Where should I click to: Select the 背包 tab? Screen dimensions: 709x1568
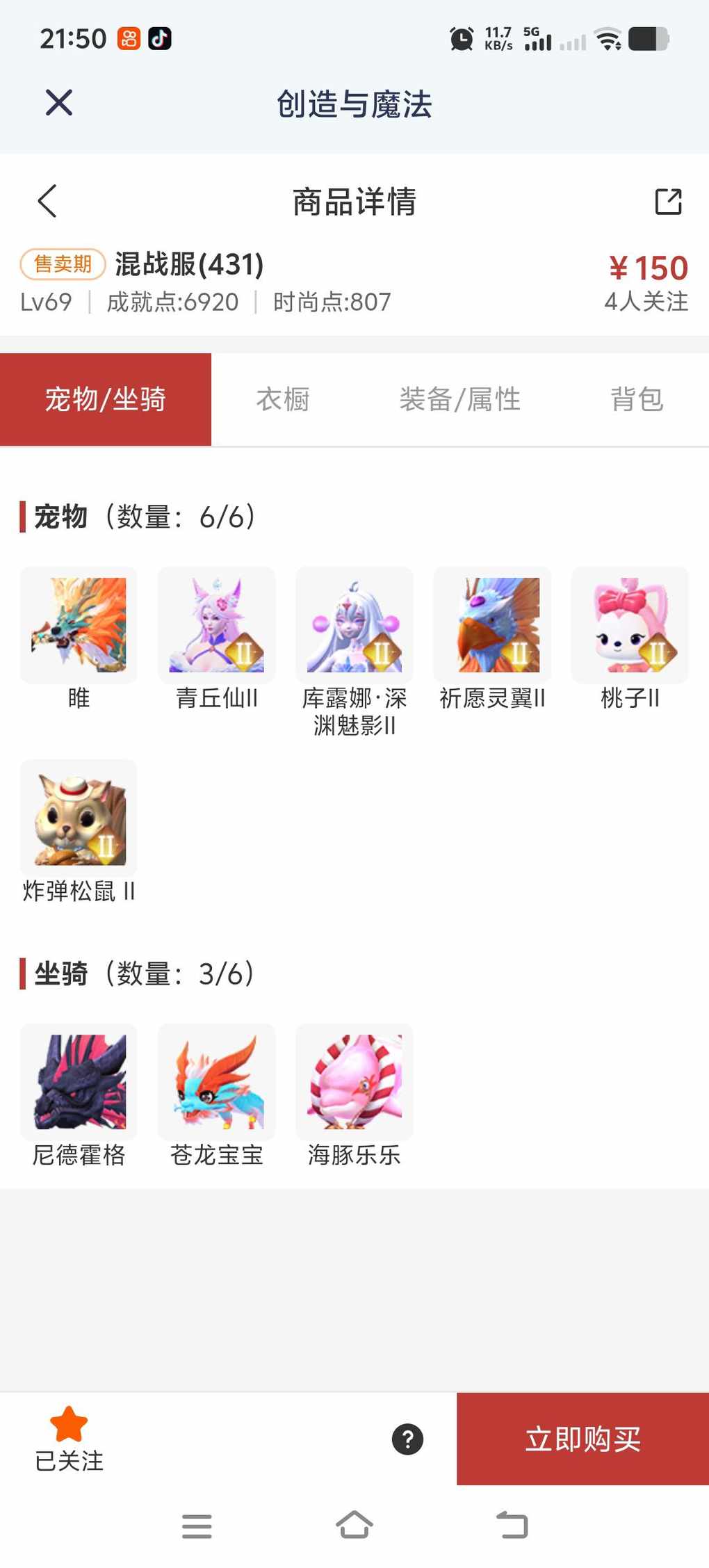pyautogui.click(x=637, y=400)
